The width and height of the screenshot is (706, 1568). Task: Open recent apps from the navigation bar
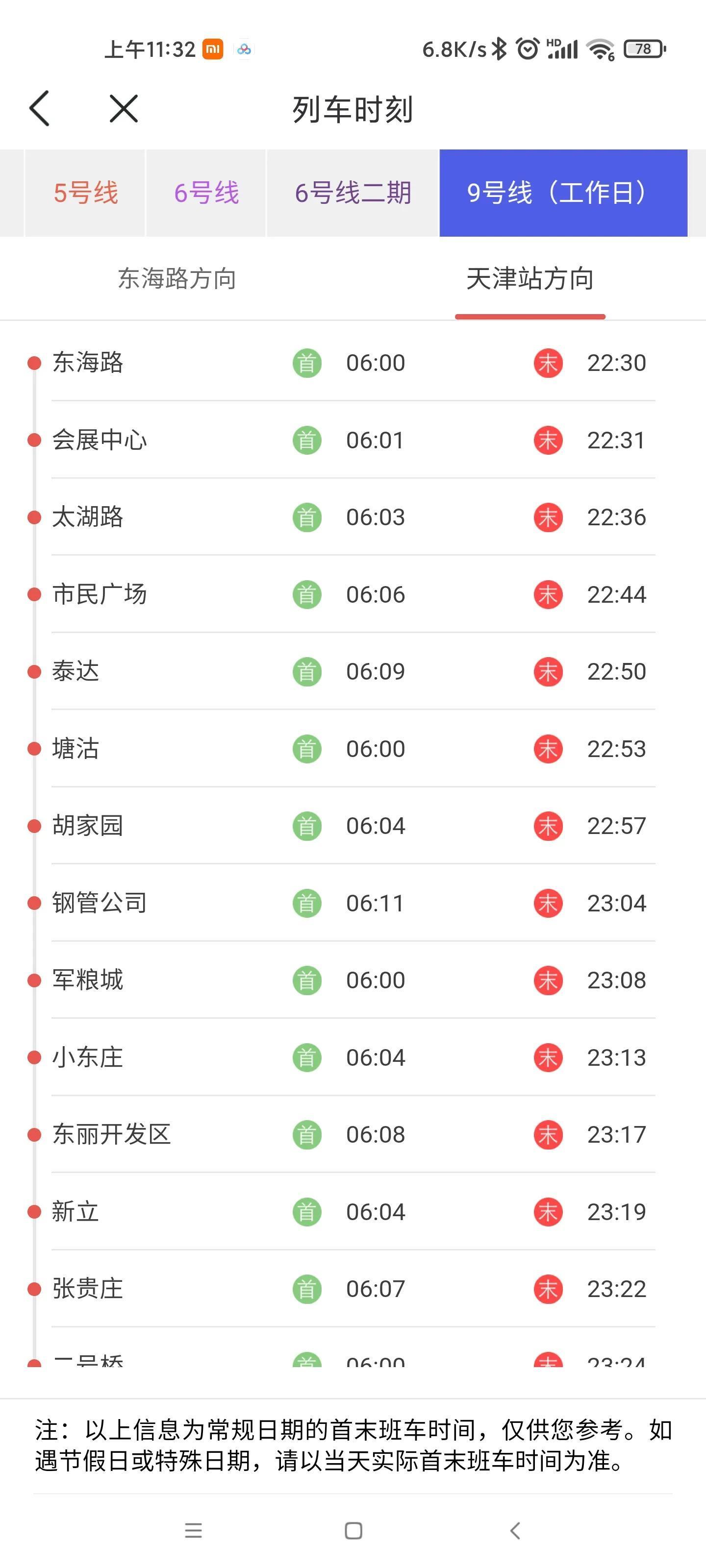(x=194, y=1530)
